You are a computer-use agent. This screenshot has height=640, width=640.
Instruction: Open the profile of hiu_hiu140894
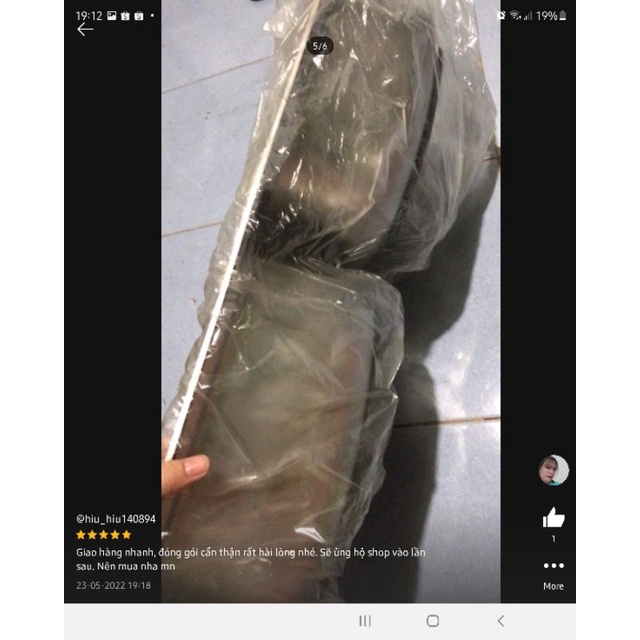116,519
